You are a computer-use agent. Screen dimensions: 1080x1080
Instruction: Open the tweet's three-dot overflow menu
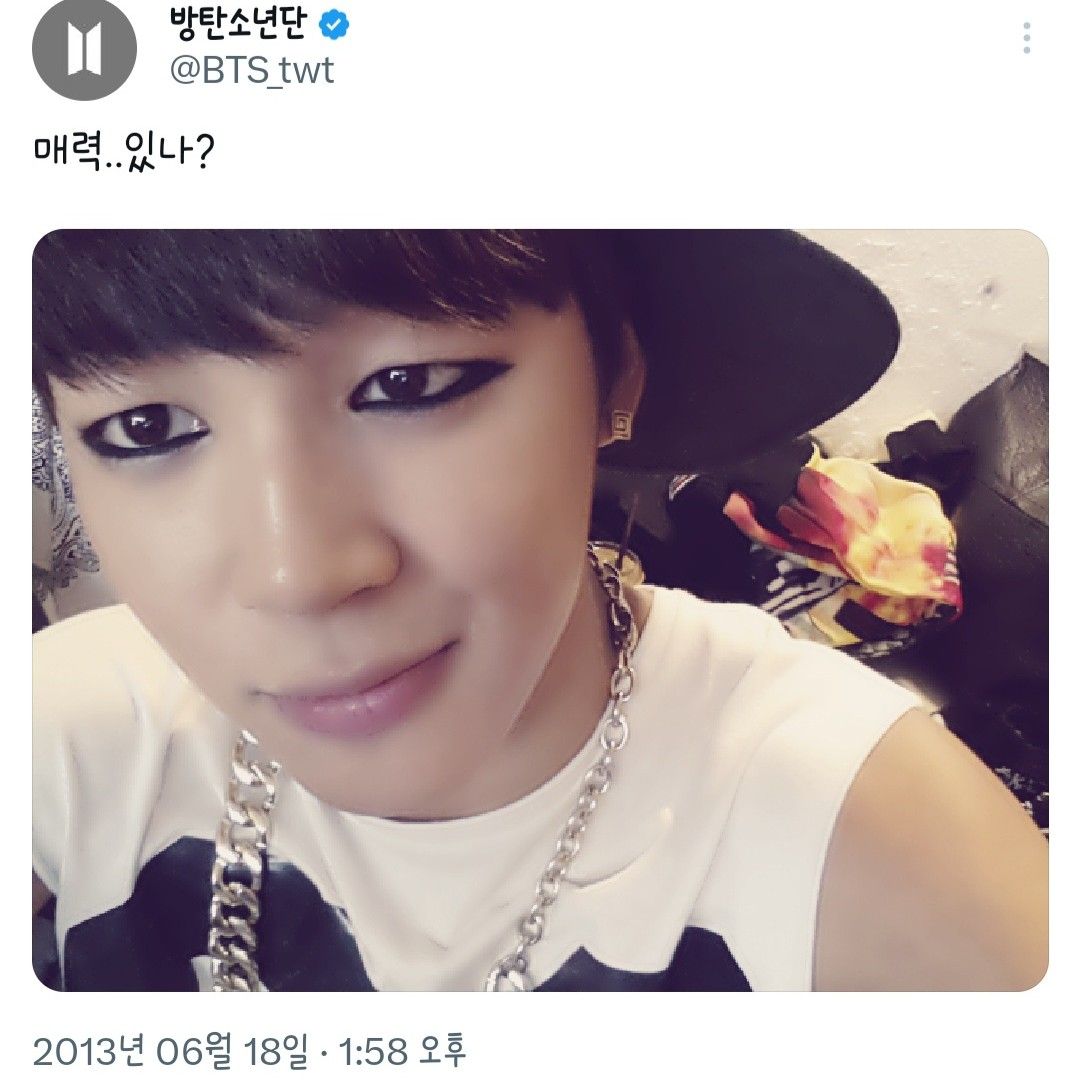click(1026, 39)
